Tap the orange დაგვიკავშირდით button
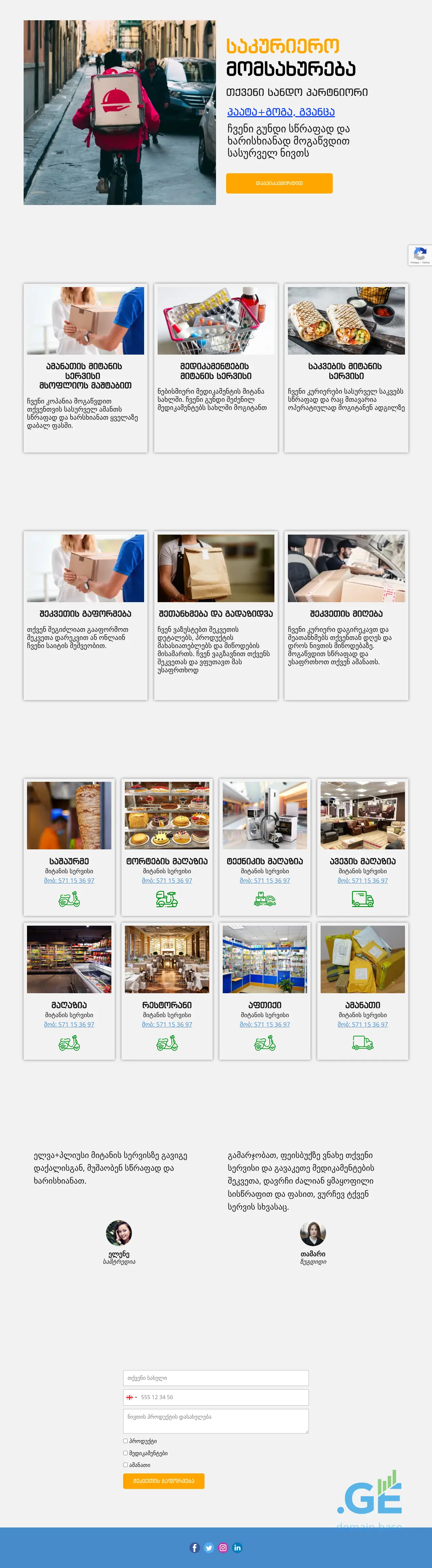The height and width of the screenshot is (1568, 432). [279, 183]
